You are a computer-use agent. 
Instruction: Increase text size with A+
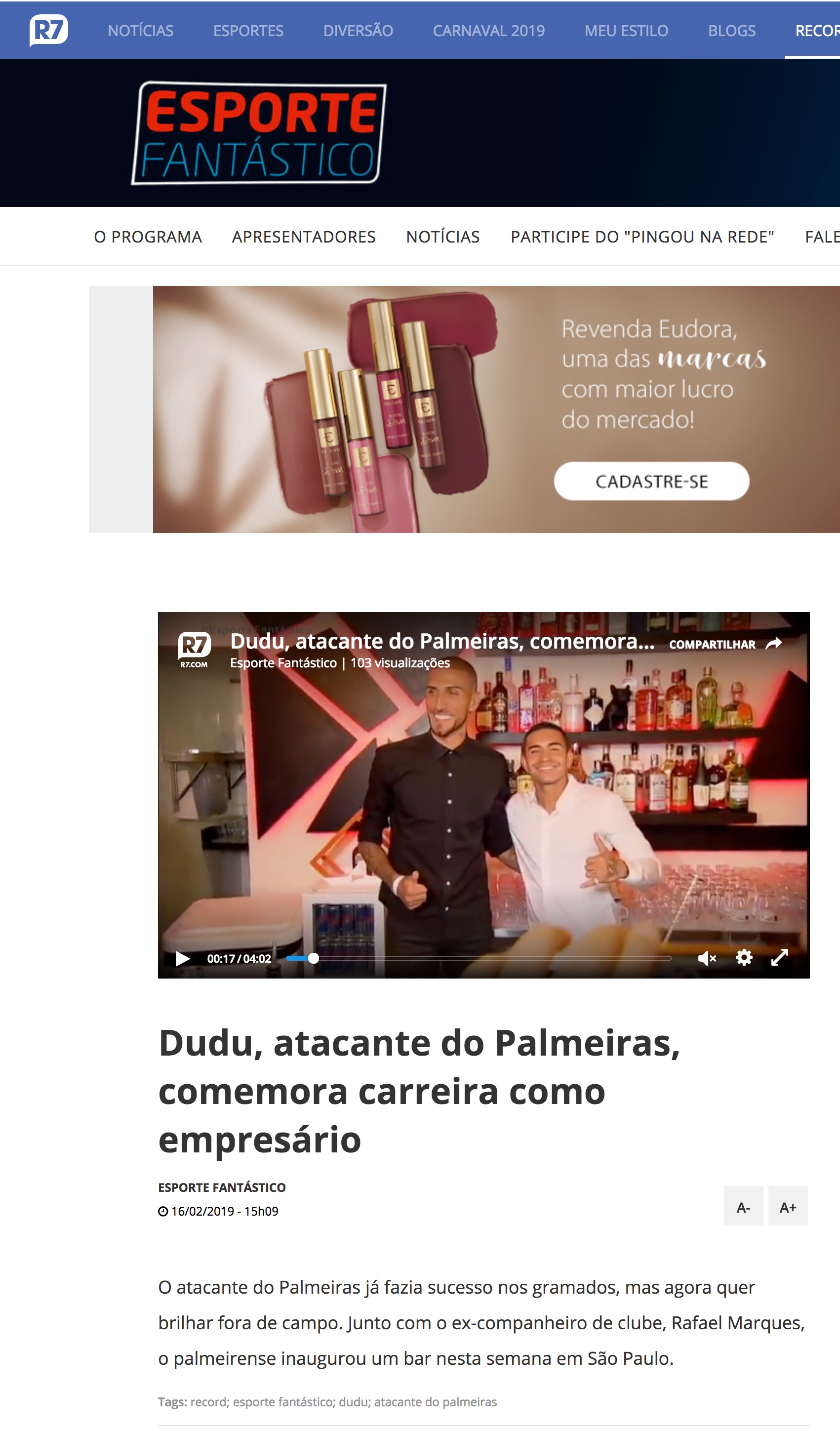(x=788, y=1207)
